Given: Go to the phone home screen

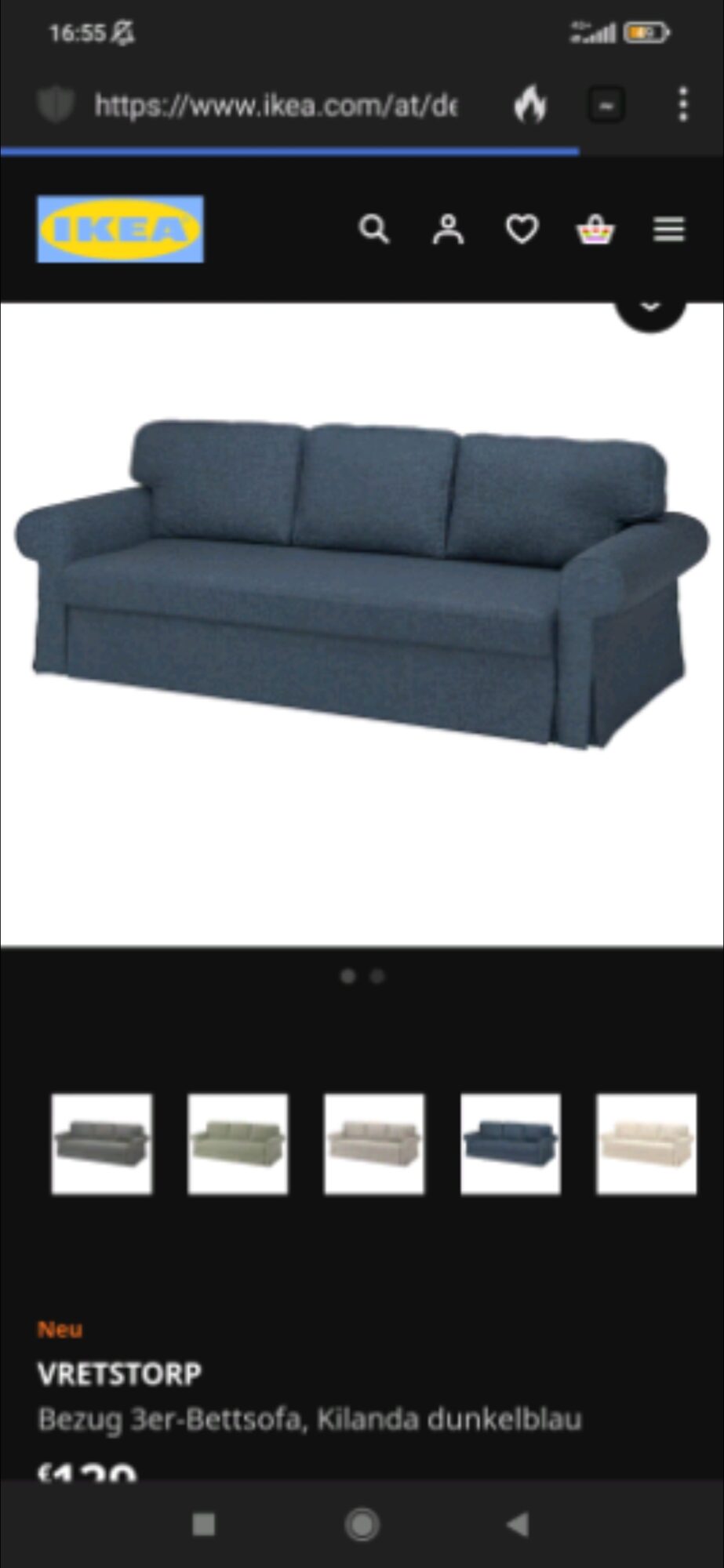Looking at the screenshot, I should (x=362, y=1524).
